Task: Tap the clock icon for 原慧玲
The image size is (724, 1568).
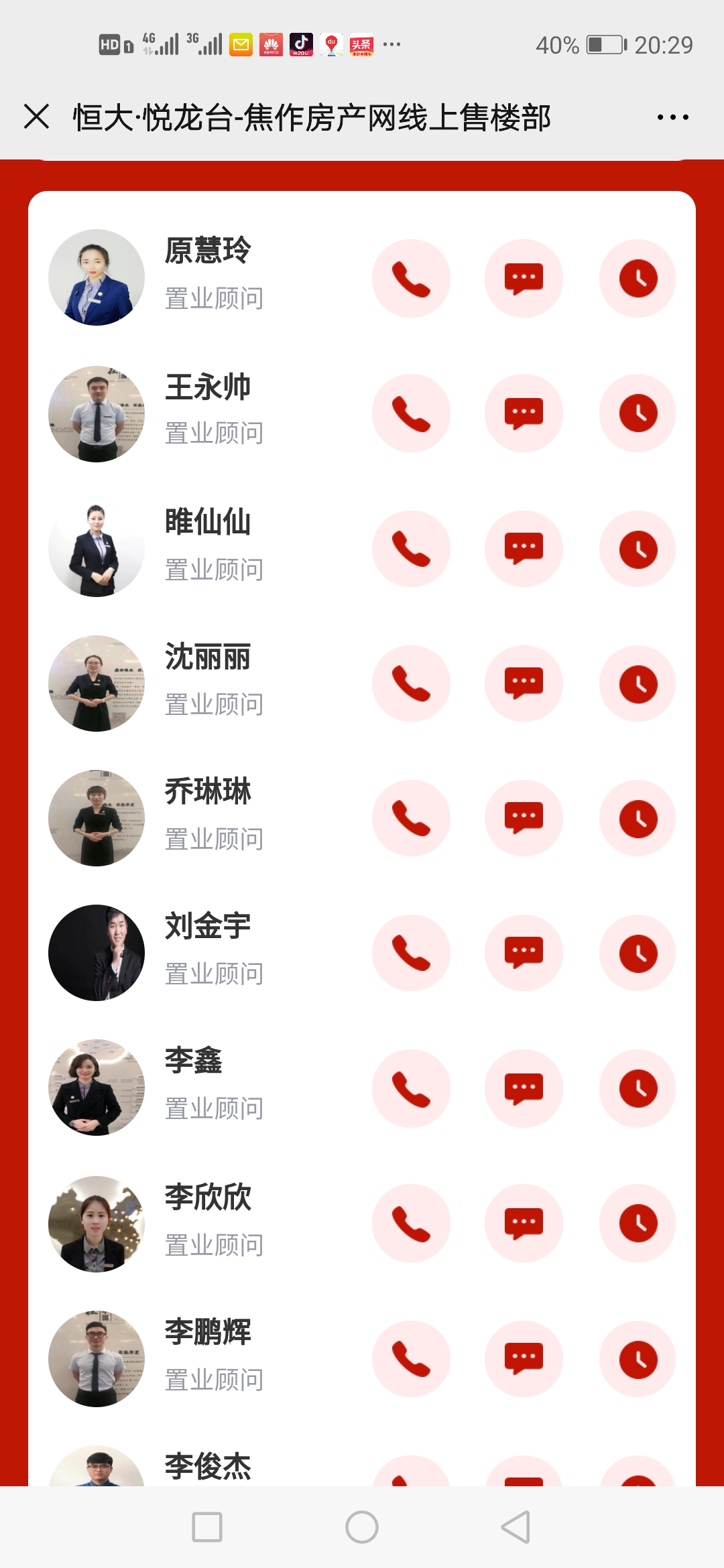Action: point(638,278)
